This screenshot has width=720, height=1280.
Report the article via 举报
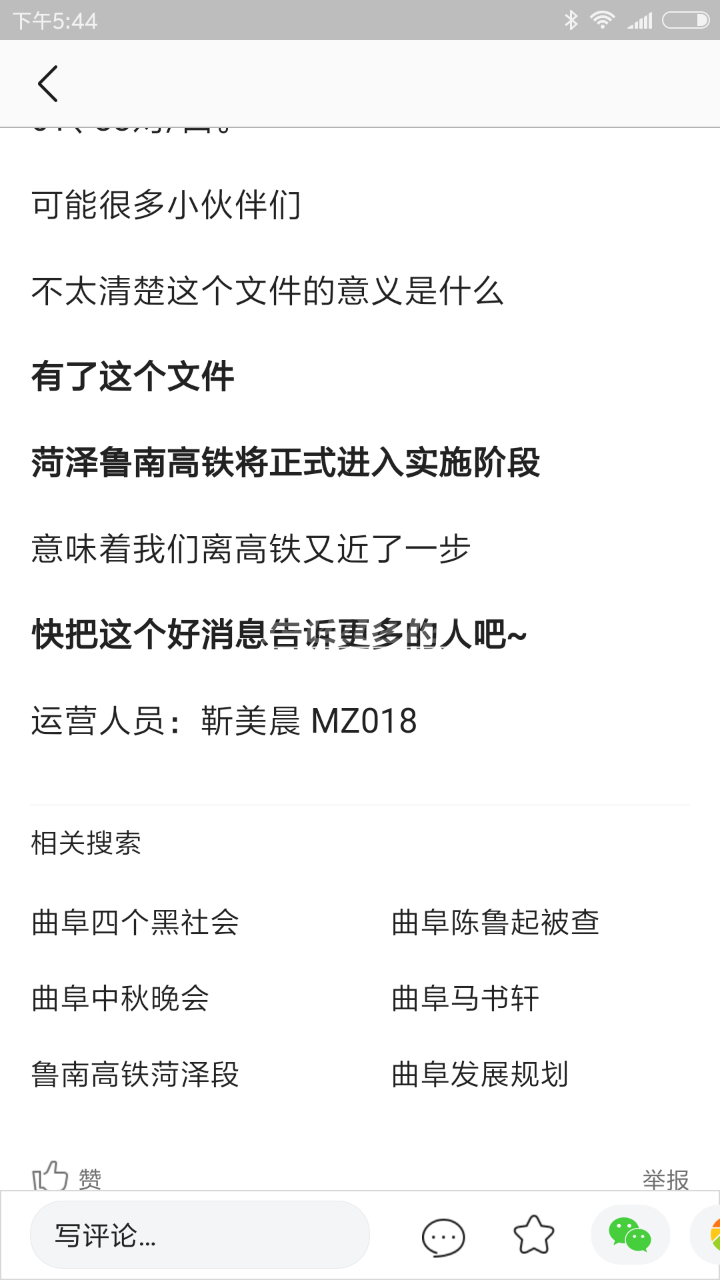pos(665,1180)
